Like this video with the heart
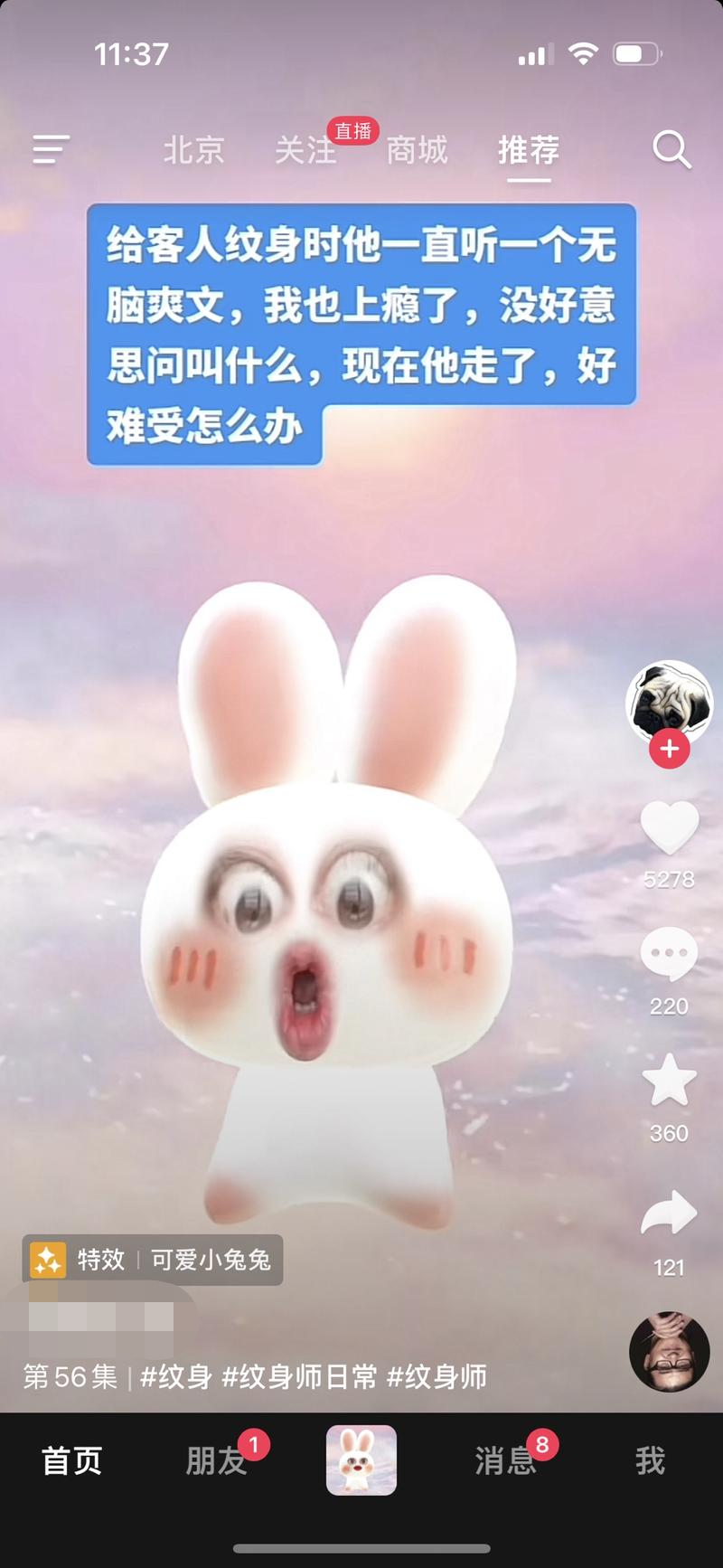The height and width of the screenshot is (1568, 723). (x=669, y=827)
